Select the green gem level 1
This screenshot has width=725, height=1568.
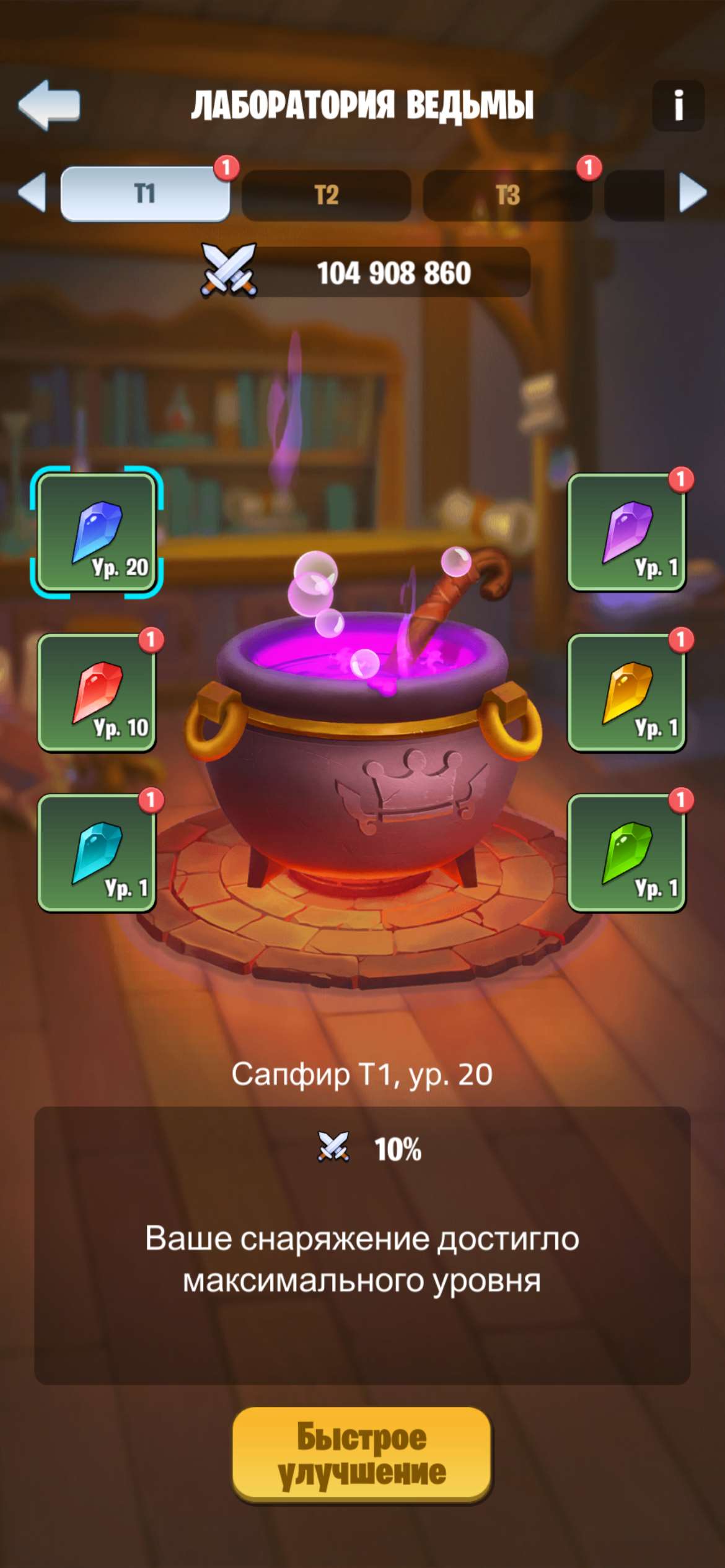tap(626, 853)
